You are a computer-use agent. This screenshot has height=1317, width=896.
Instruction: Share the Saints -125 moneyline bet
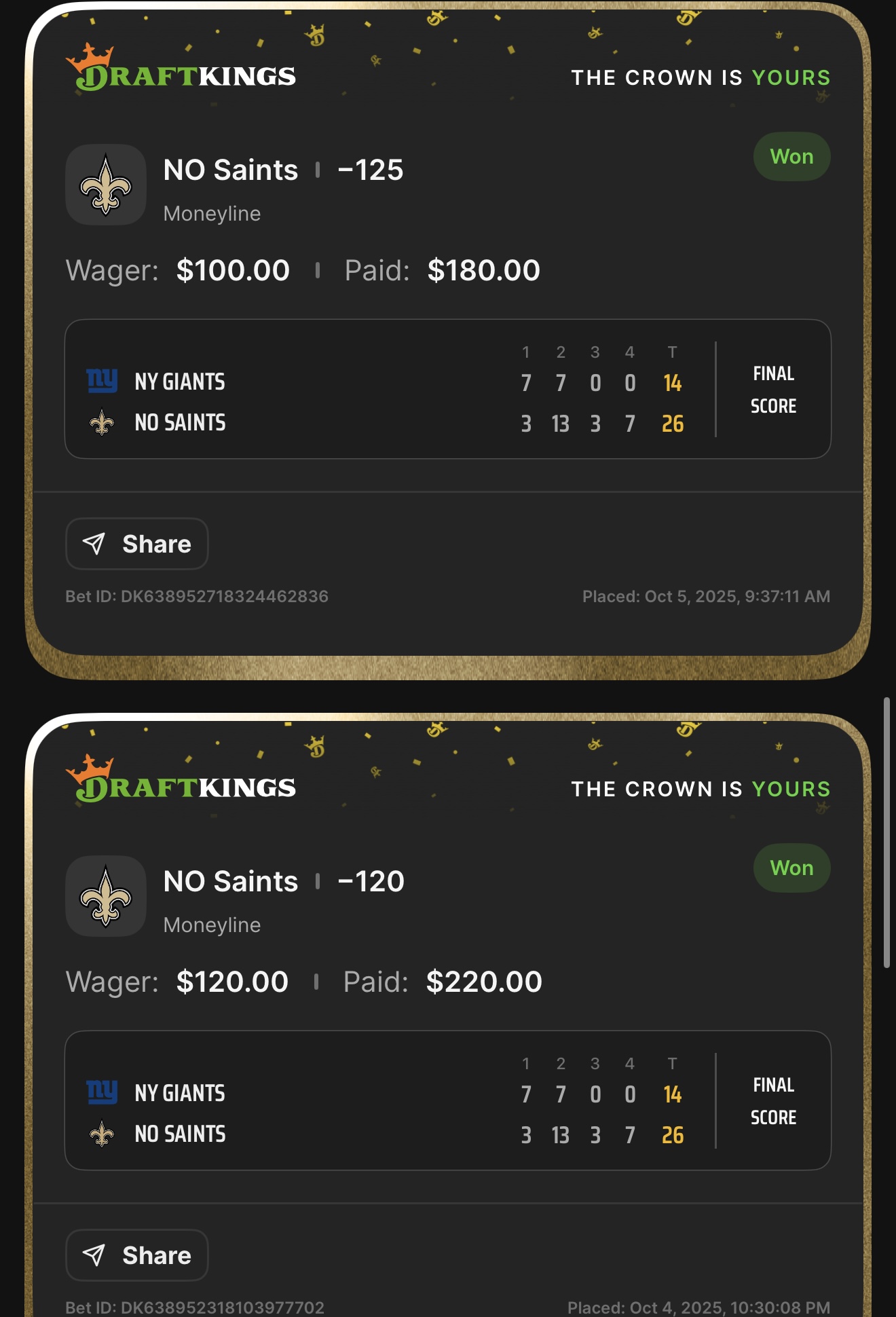click(136, 544)
